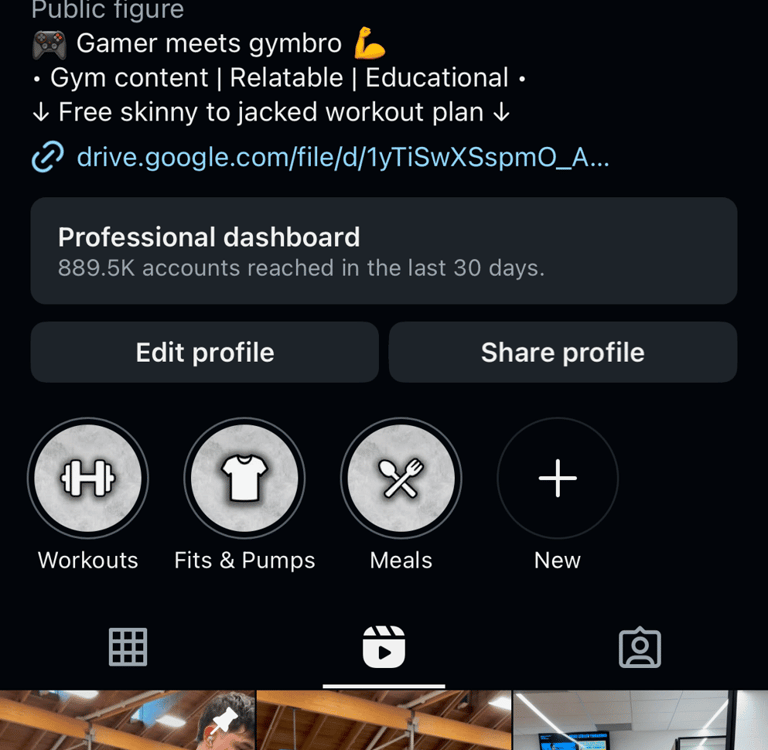Open the Google Drive link in bio
This screenshot has height=750, width=768.
(x=340, y=157)
